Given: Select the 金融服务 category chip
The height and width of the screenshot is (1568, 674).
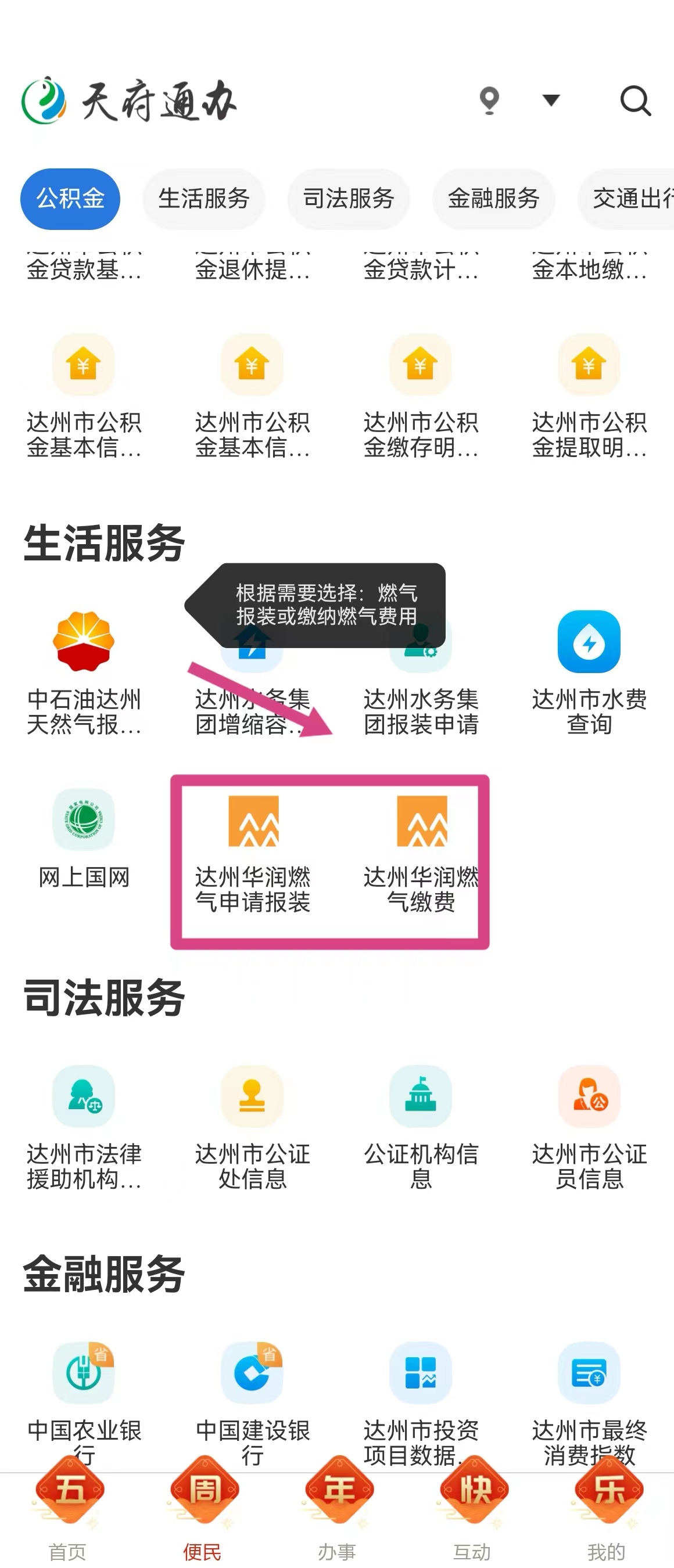Looking at the screenshot, I should coord(493,199).
